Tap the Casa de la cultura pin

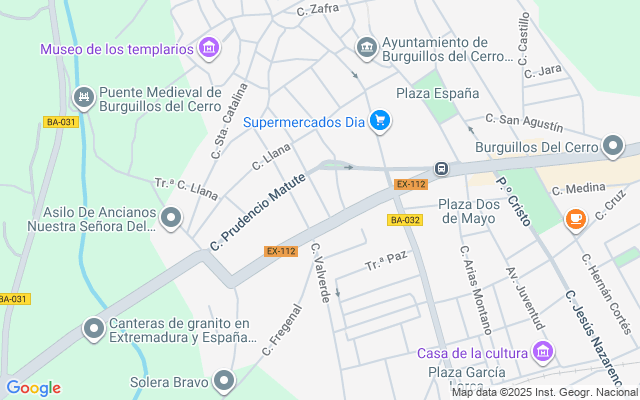(x=543, y=352)
